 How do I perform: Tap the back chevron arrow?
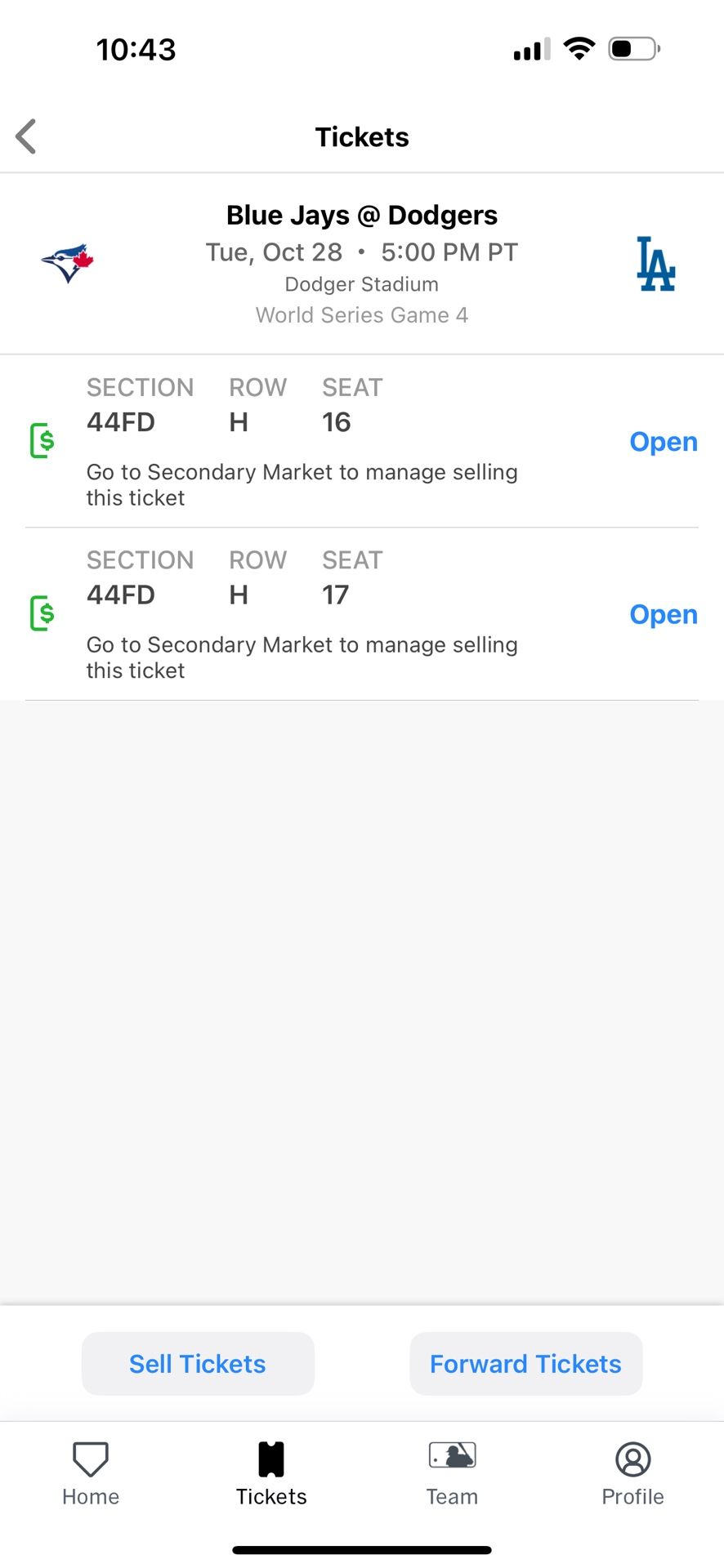click(x=25, y=136)
